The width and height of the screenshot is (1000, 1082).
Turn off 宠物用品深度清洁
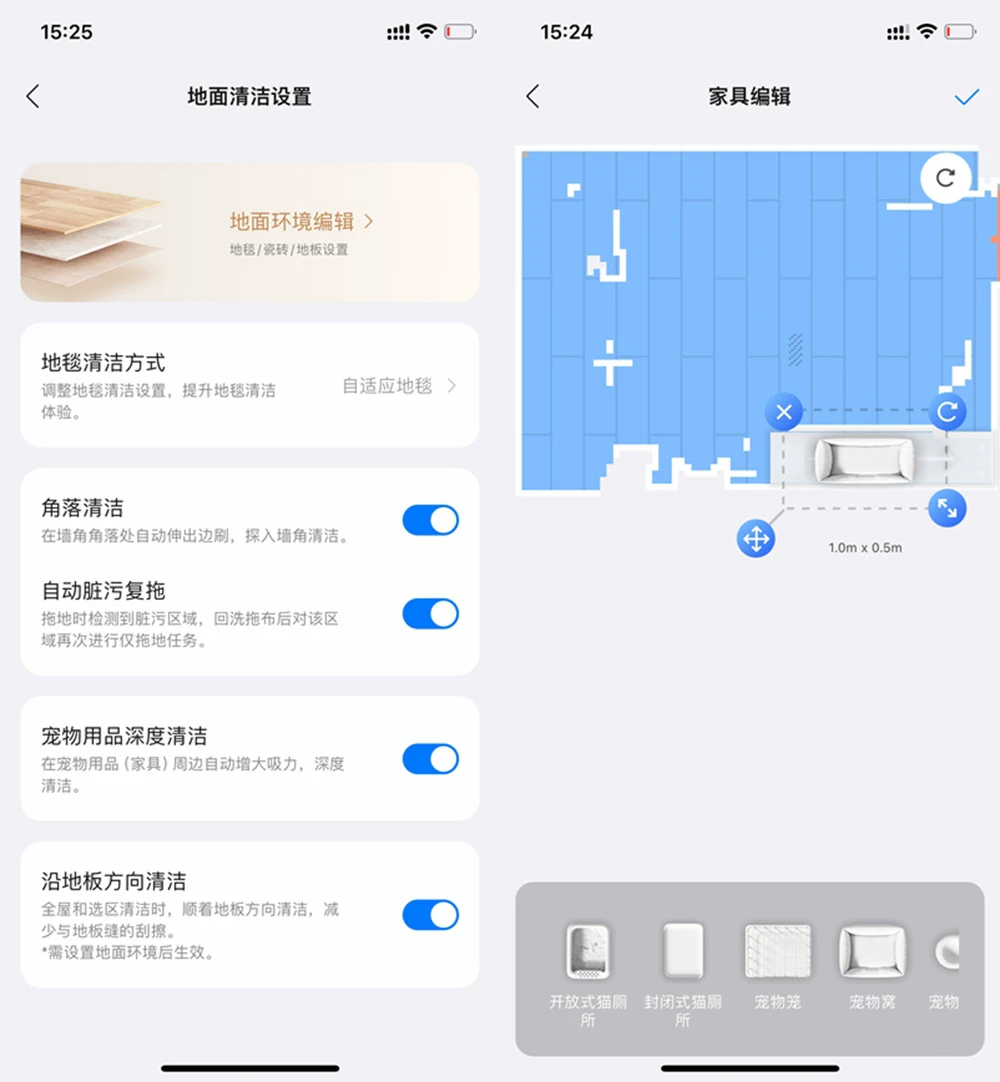(430, 759)
